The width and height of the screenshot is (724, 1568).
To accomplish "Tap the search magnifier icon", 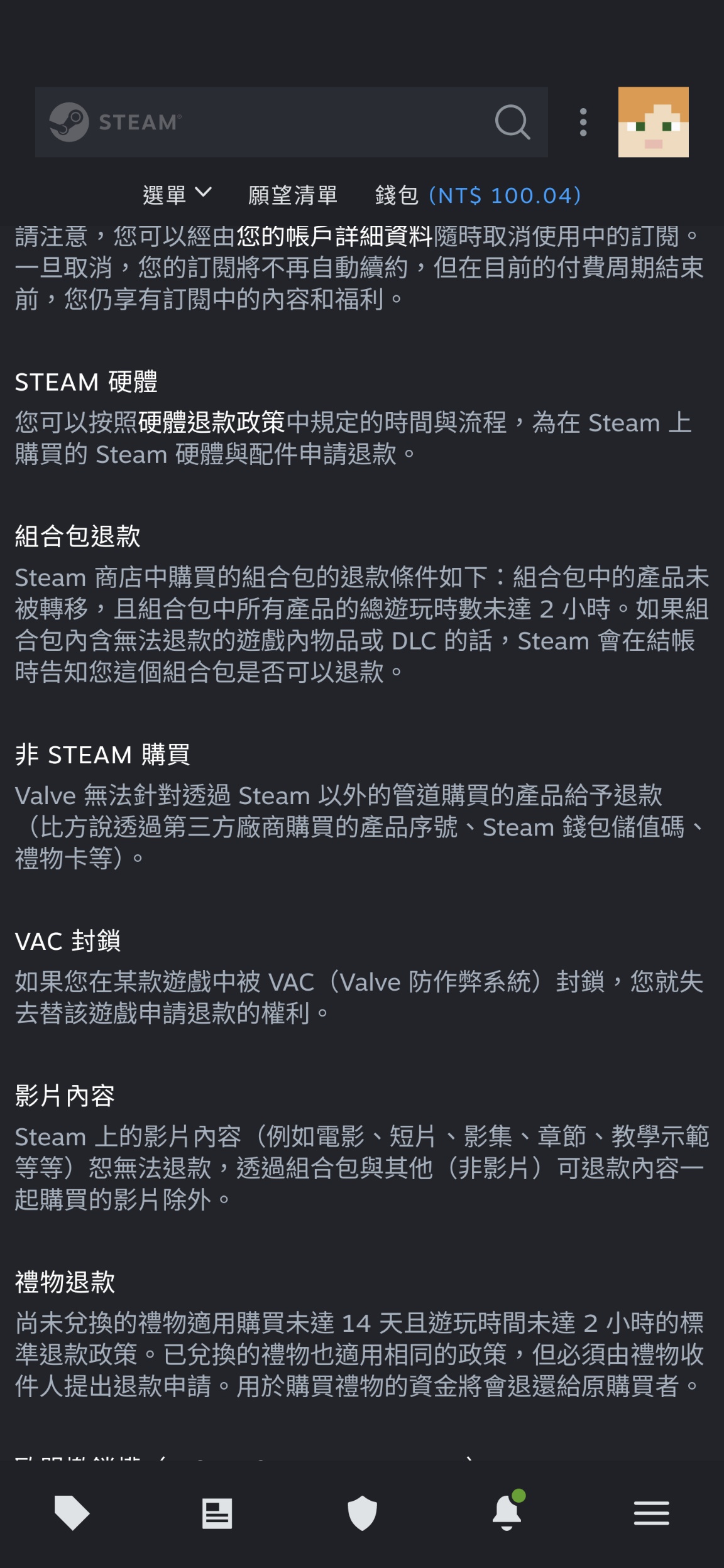I will [513, 122].
